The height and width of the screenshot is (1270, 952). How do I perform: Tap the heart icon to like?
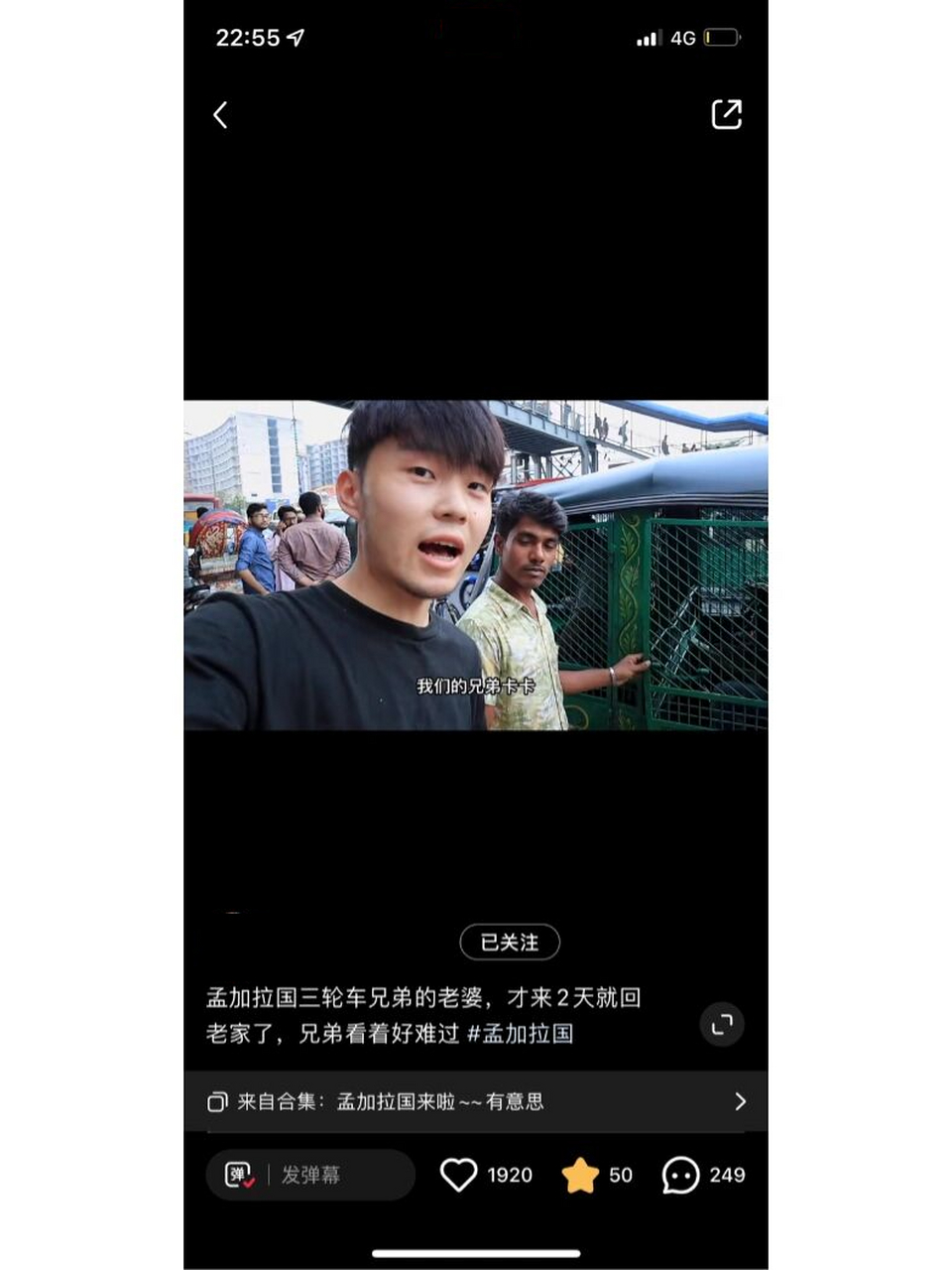click(459, 1175)
